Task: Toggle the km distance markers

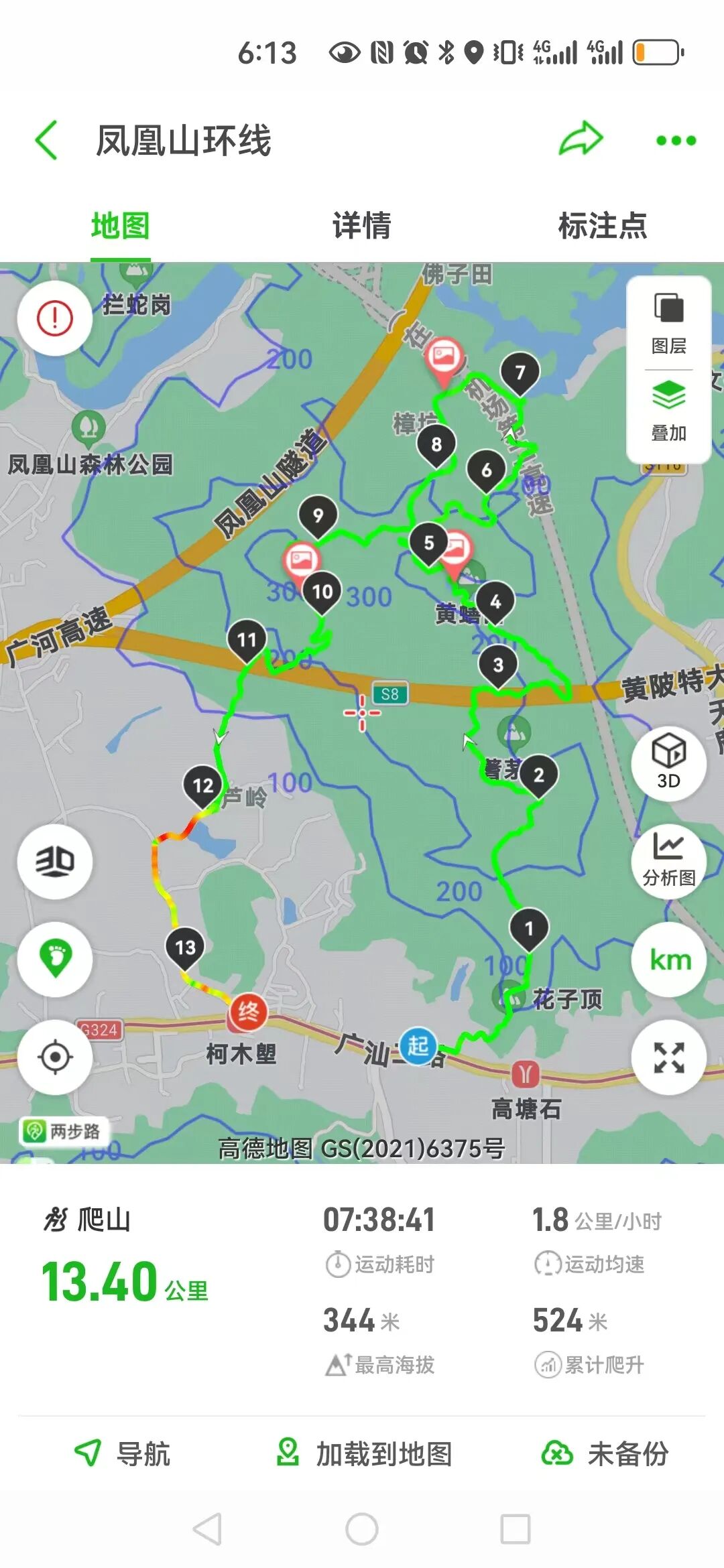Action: point(668,960)
